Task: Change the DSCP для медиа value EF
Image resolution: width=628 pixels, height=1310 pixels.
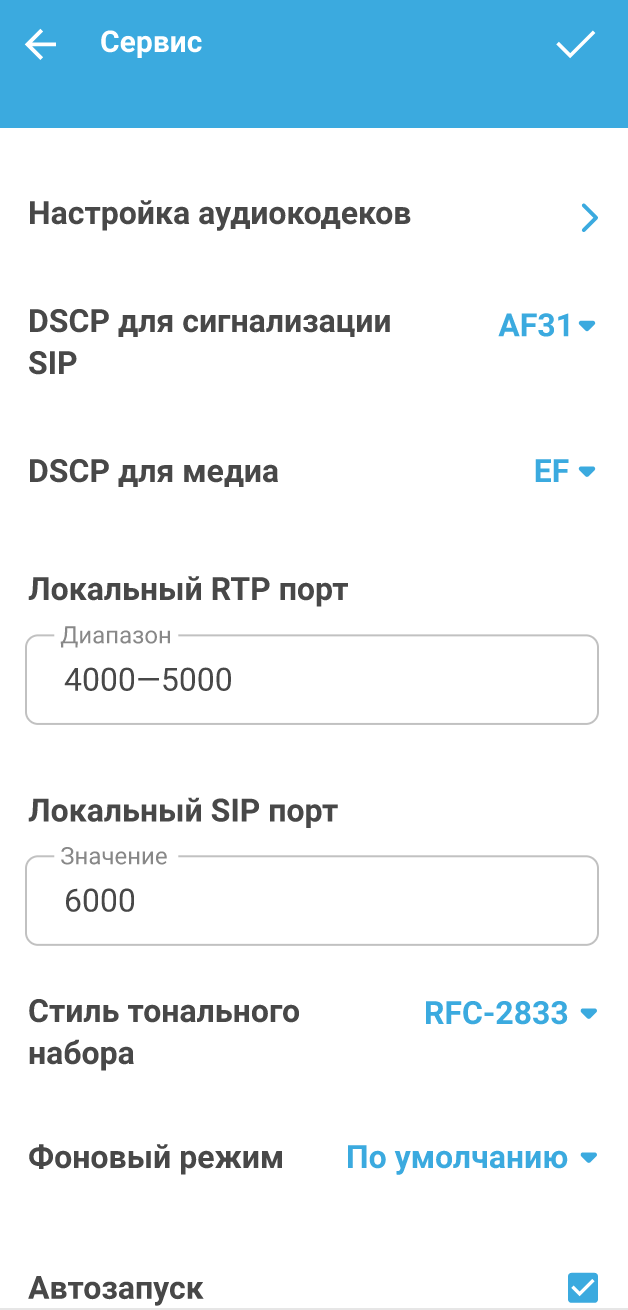Action: pyautogui.click(x=564, y=471)
